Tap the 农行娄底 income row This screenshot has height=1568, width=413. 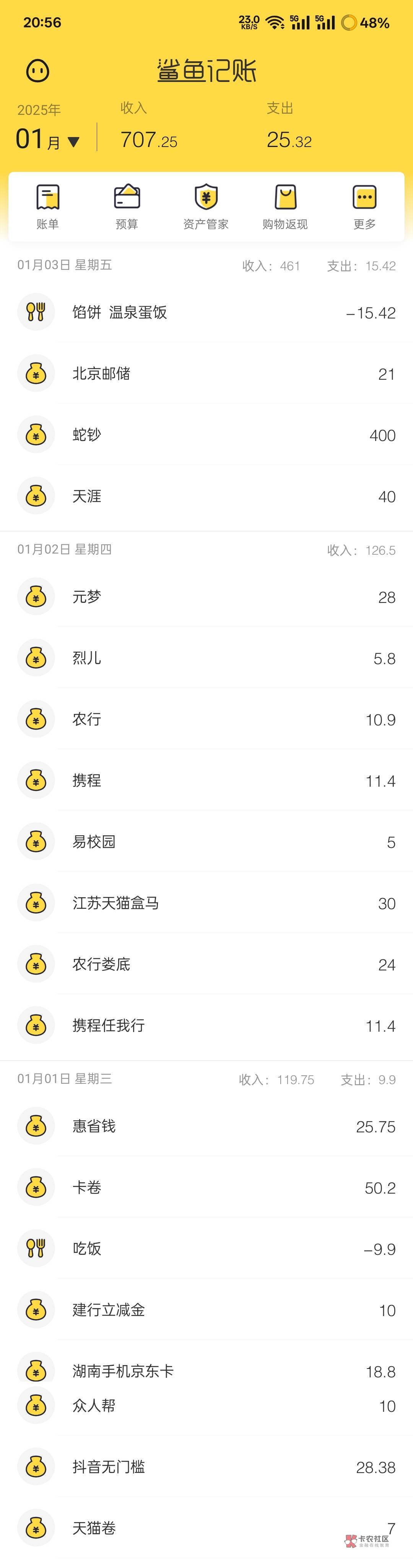[x=206, y=964]
